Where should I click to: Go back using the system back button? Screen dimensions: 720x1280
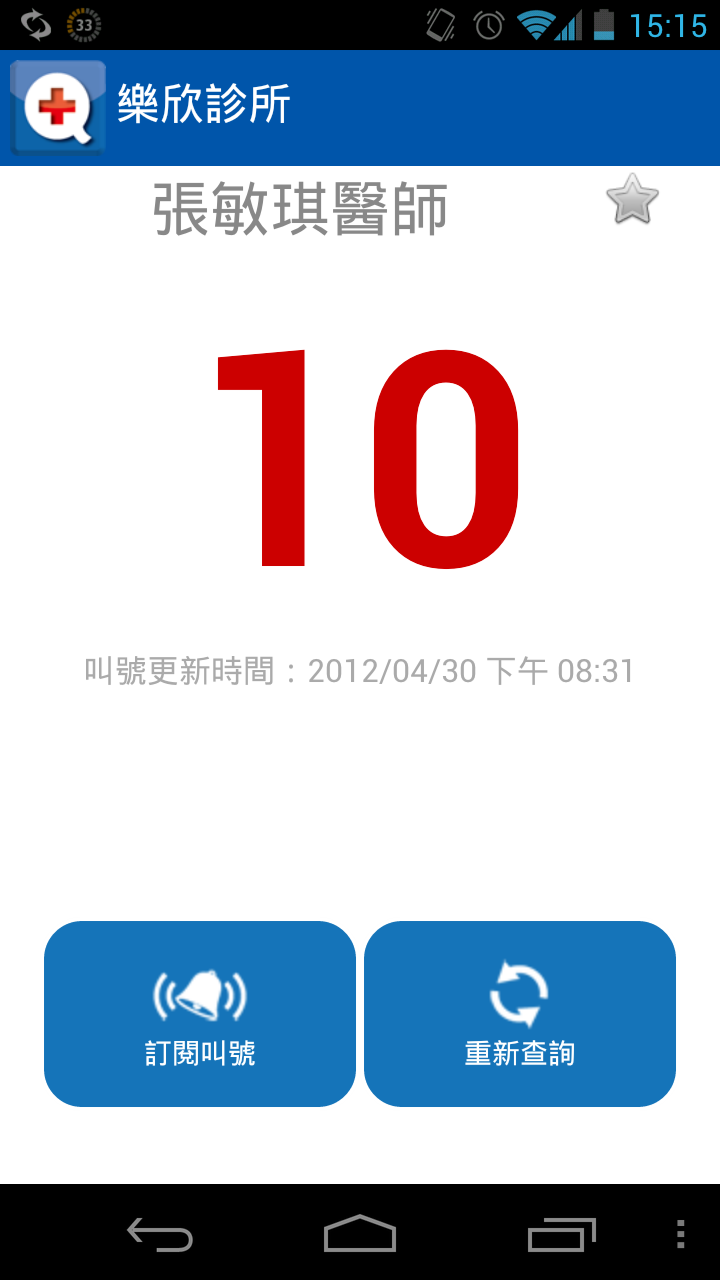tap(160, 1234)
